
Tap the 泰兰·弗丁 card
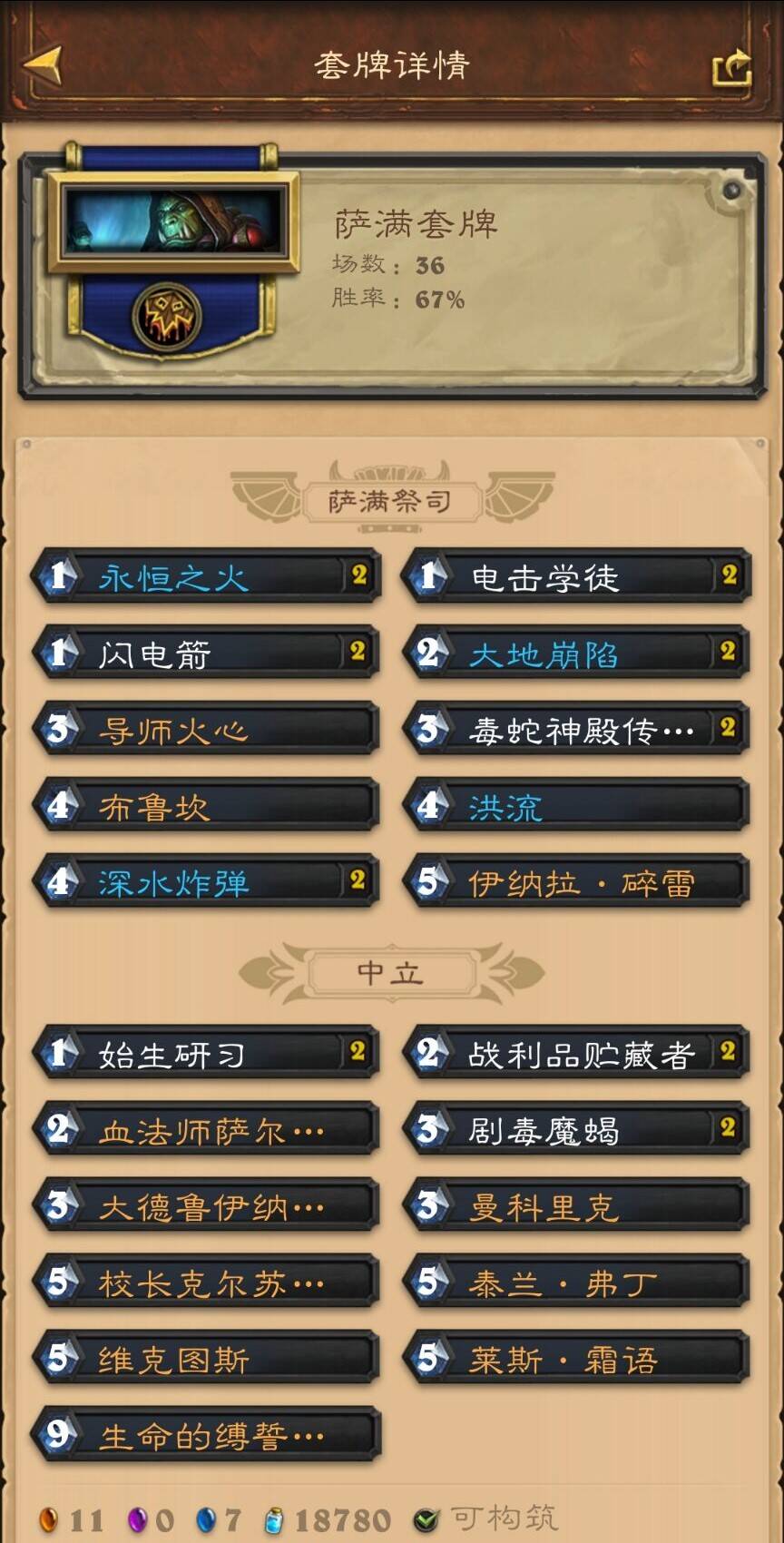[577, 1283]
